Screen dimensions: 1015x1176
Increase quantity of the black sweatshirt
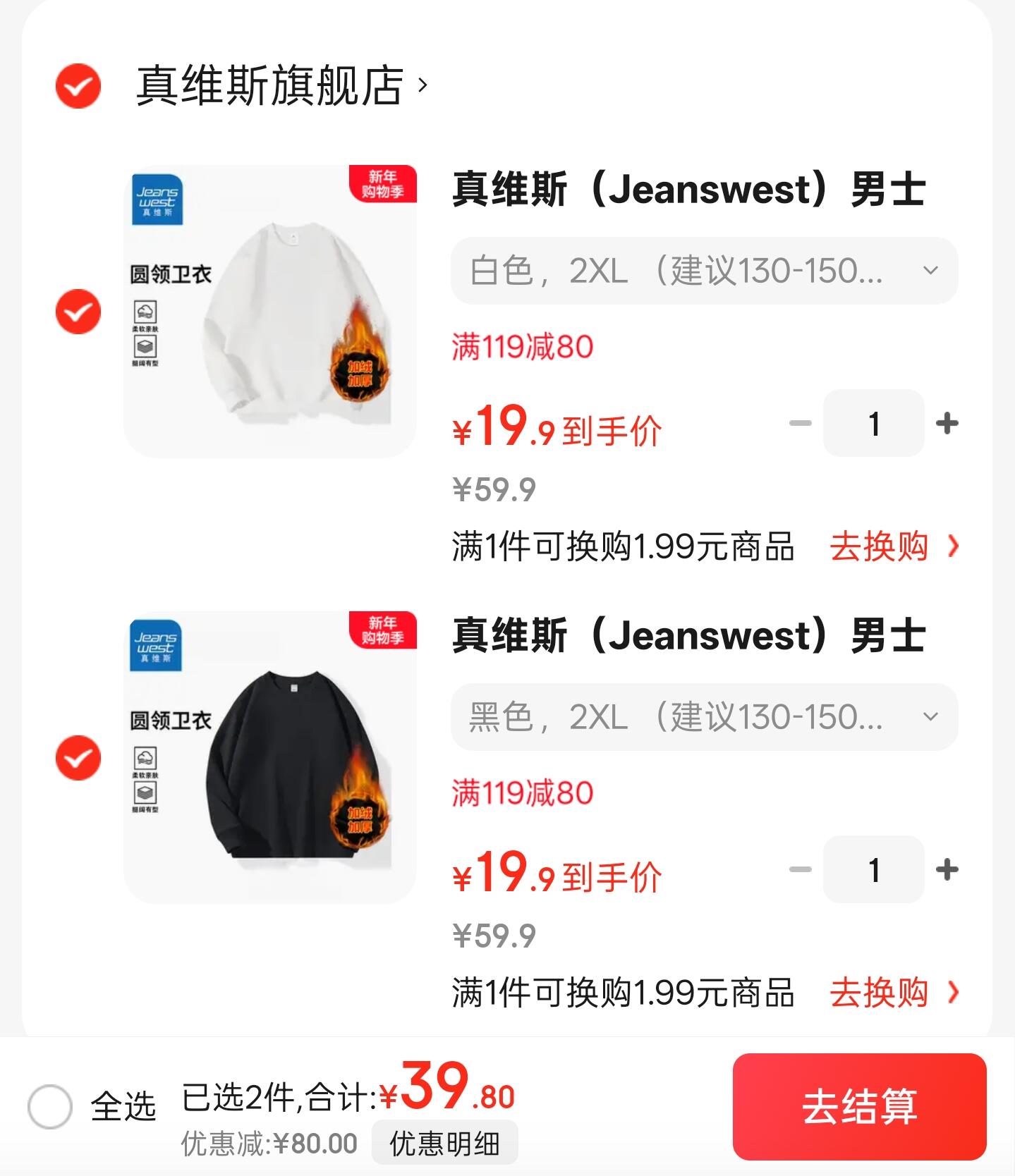click(947, 869)
